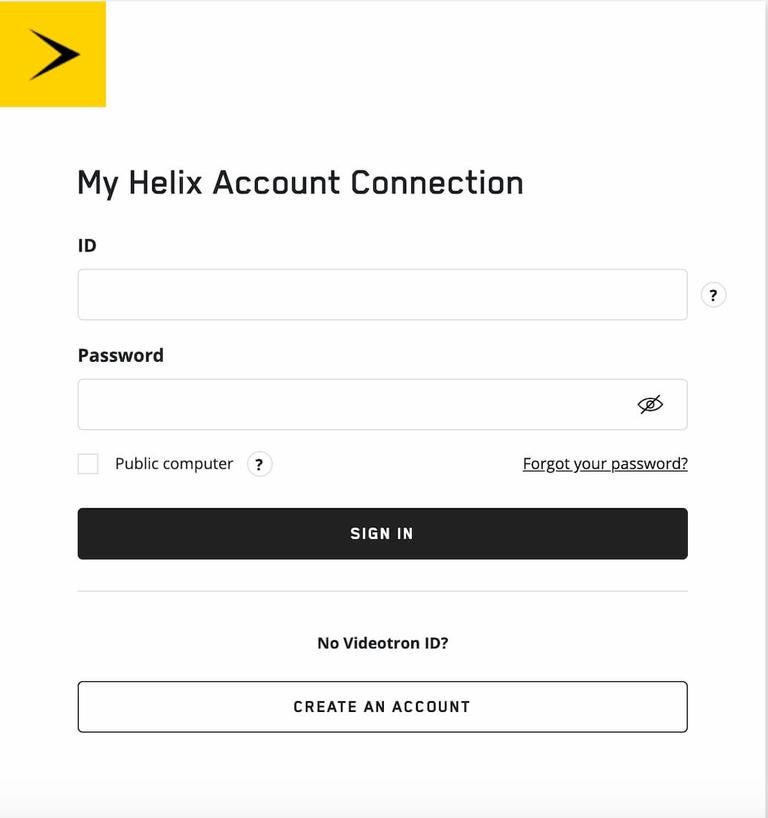Toggle password visibility eye icon
This screenshot has width=768, height=818.
(650, 405)
